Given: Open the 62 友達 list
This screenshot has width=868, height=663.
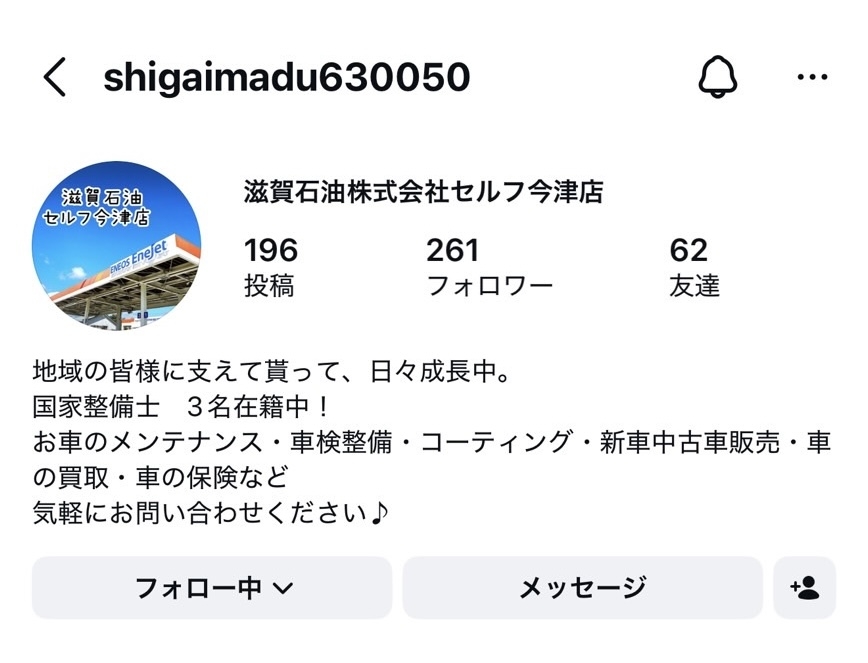Looking at the screenshot, I should [x=694, y=267].
